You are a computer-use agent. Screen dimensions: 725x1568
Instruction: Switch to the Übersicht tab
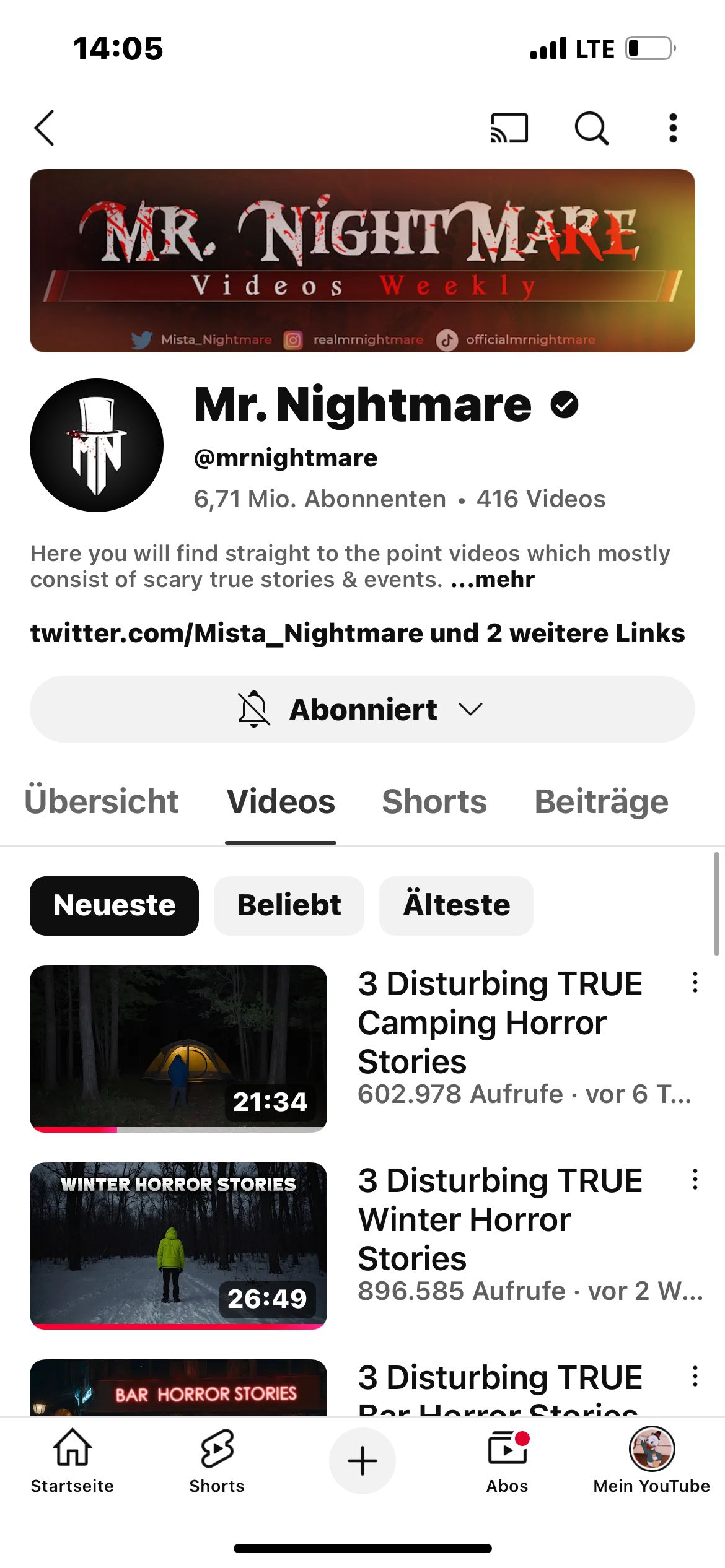point(101,801)
